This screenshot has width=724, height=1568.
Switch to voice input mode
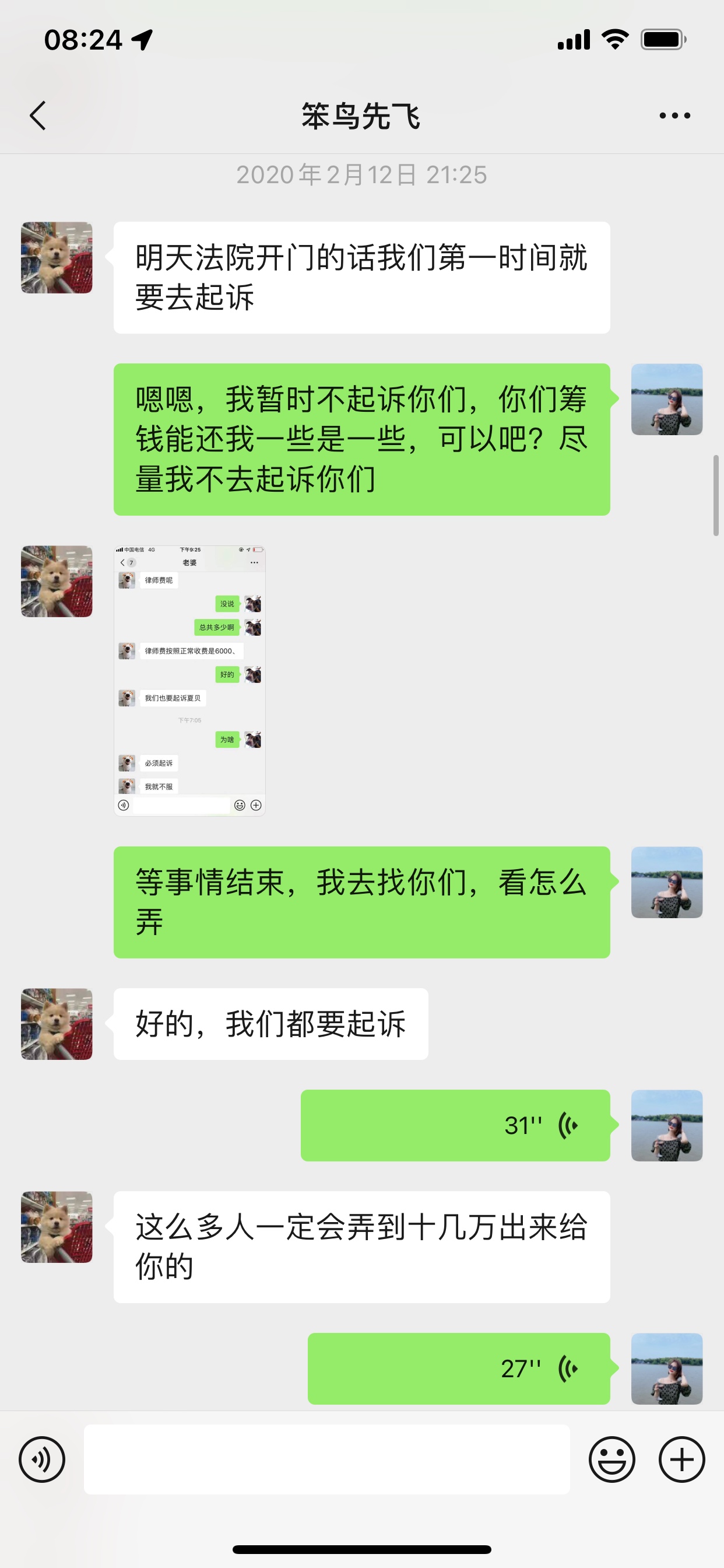[x=41, y=1459]
